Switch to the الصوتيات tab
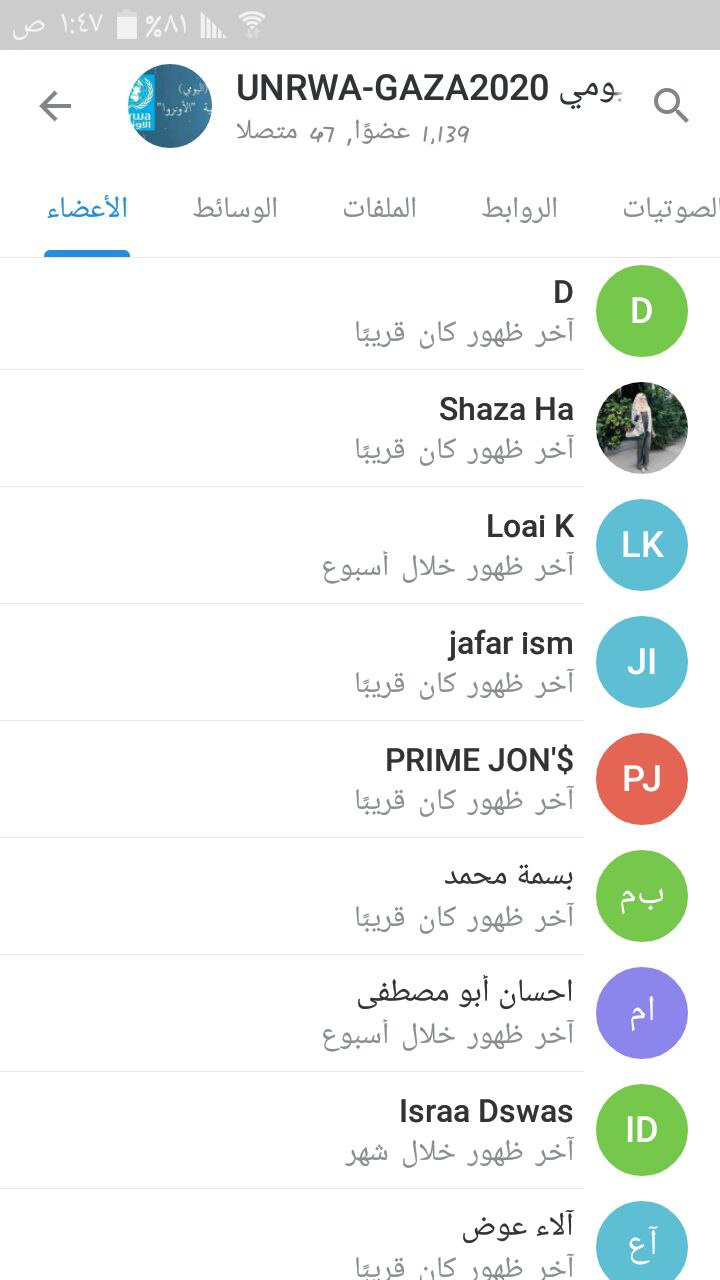 tap(671, 208)
